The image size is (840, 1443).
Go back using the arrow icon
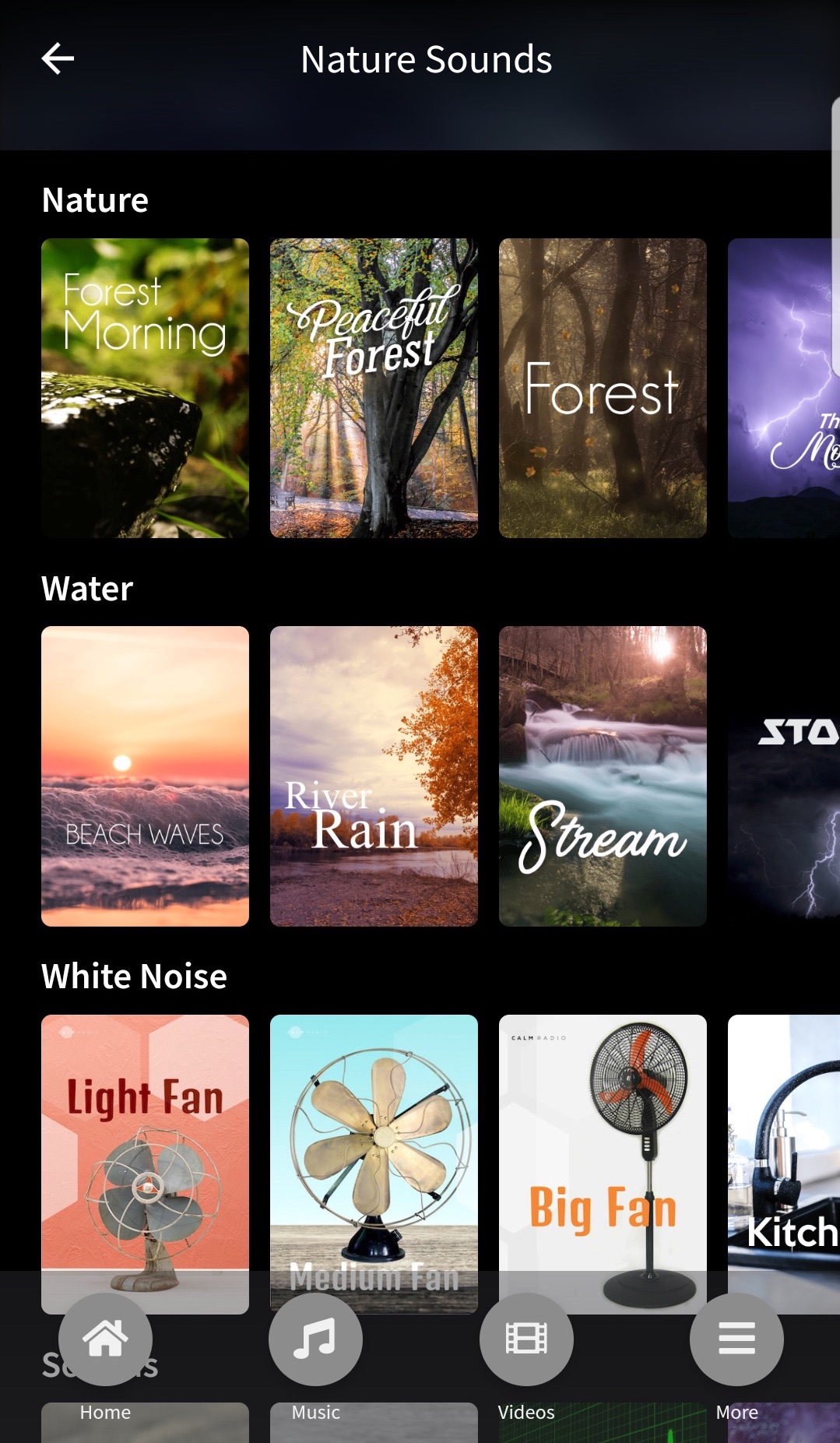click(x=58, y=58)
